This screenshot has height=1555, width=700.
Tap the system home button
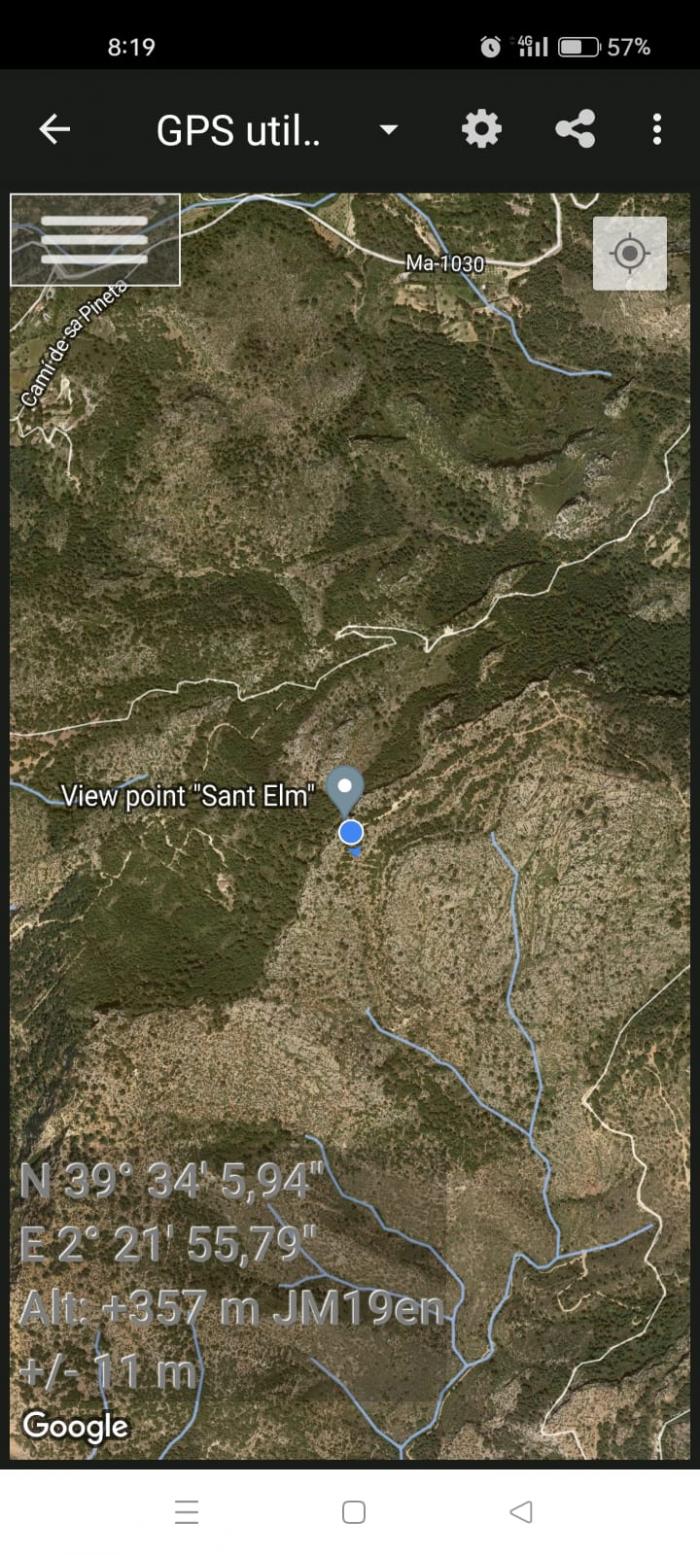[353, 1512]
